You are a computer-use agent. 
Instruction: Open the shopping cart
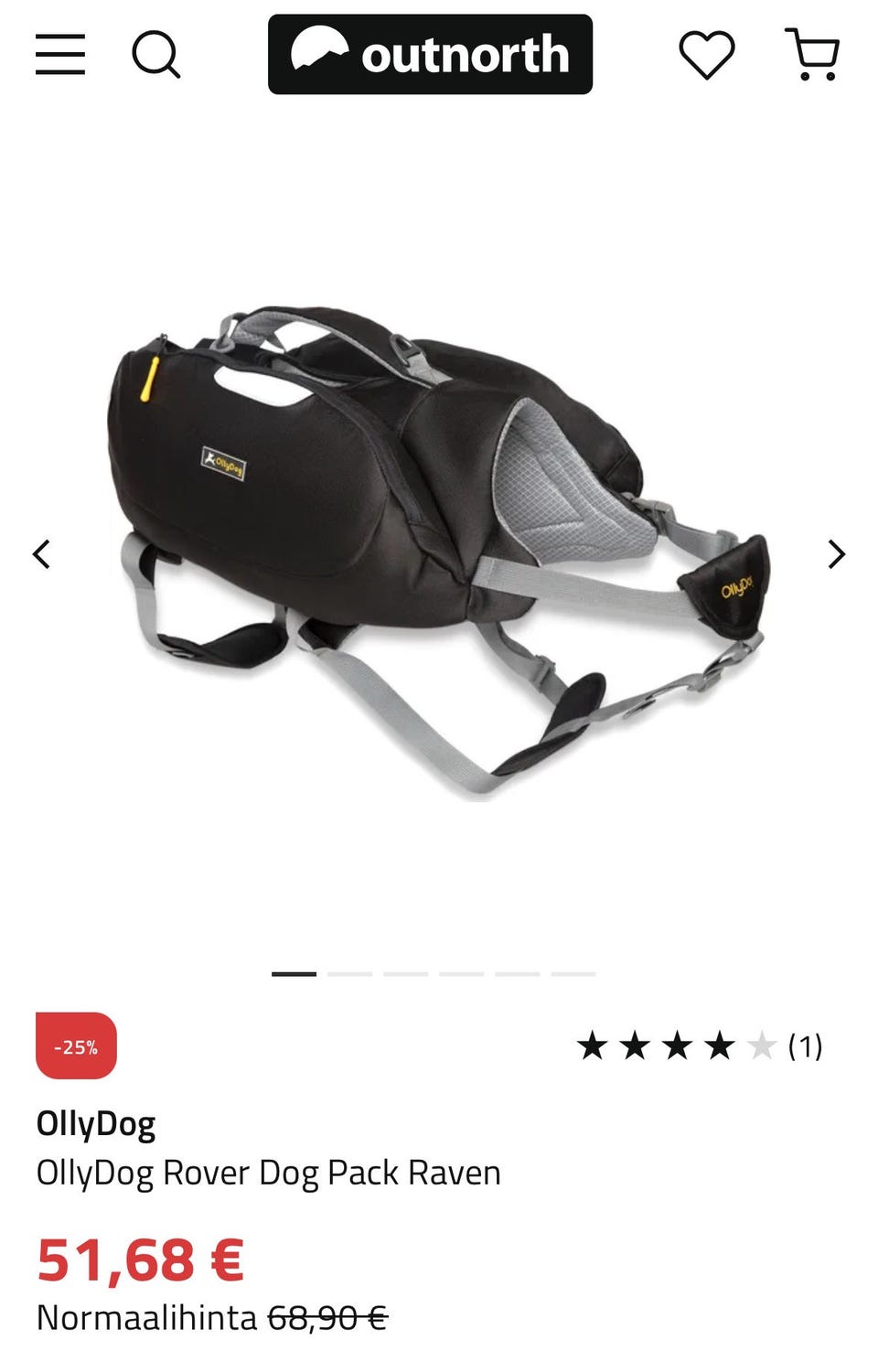click(812, 54)
